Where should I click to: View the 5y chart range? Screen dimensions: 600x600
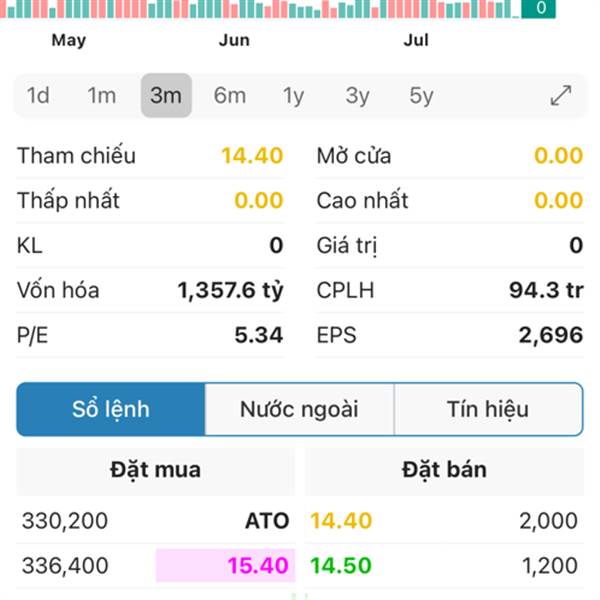pyautogui.click(x=421, y=96)
